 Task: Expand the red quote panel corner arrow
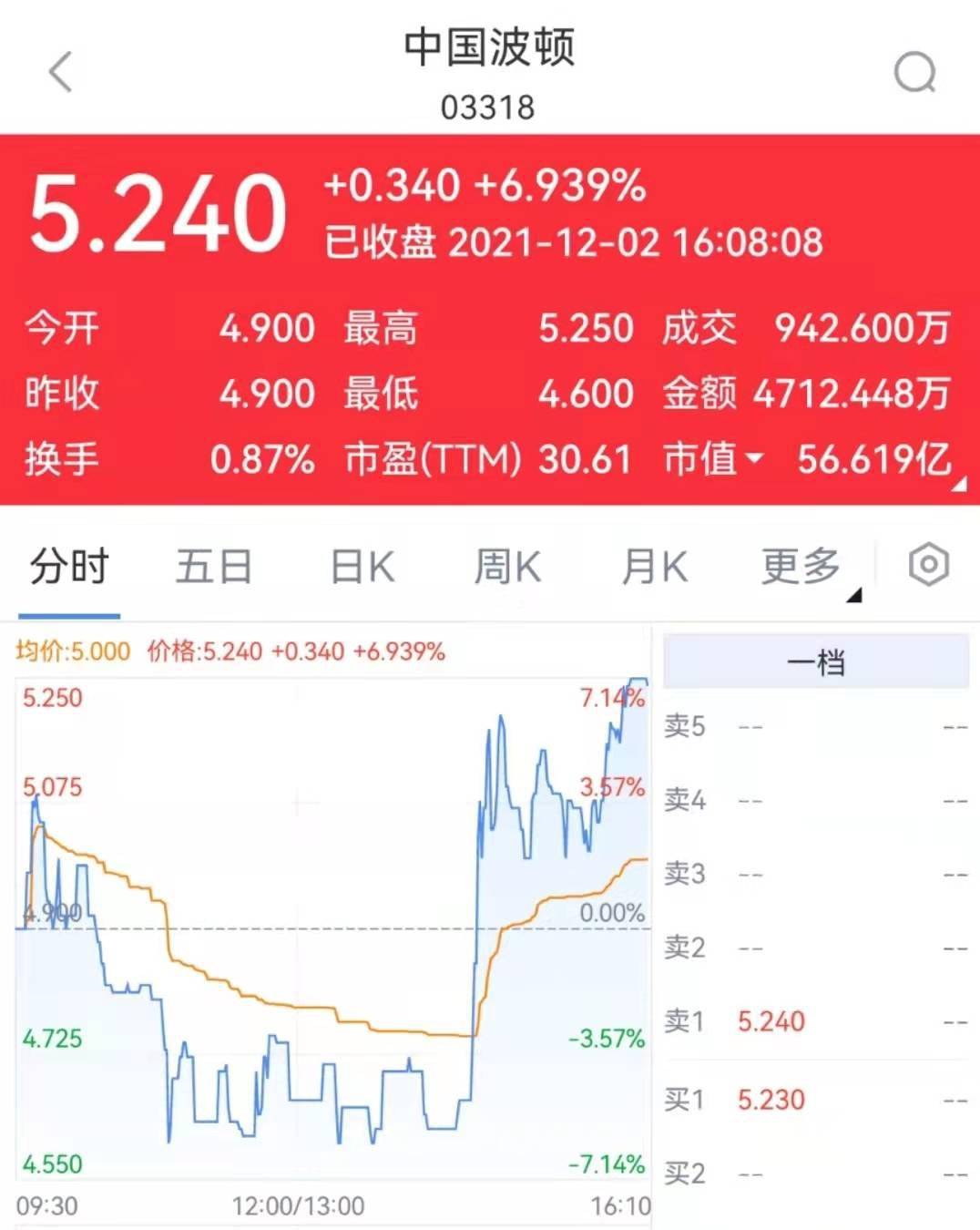(958, 486)
